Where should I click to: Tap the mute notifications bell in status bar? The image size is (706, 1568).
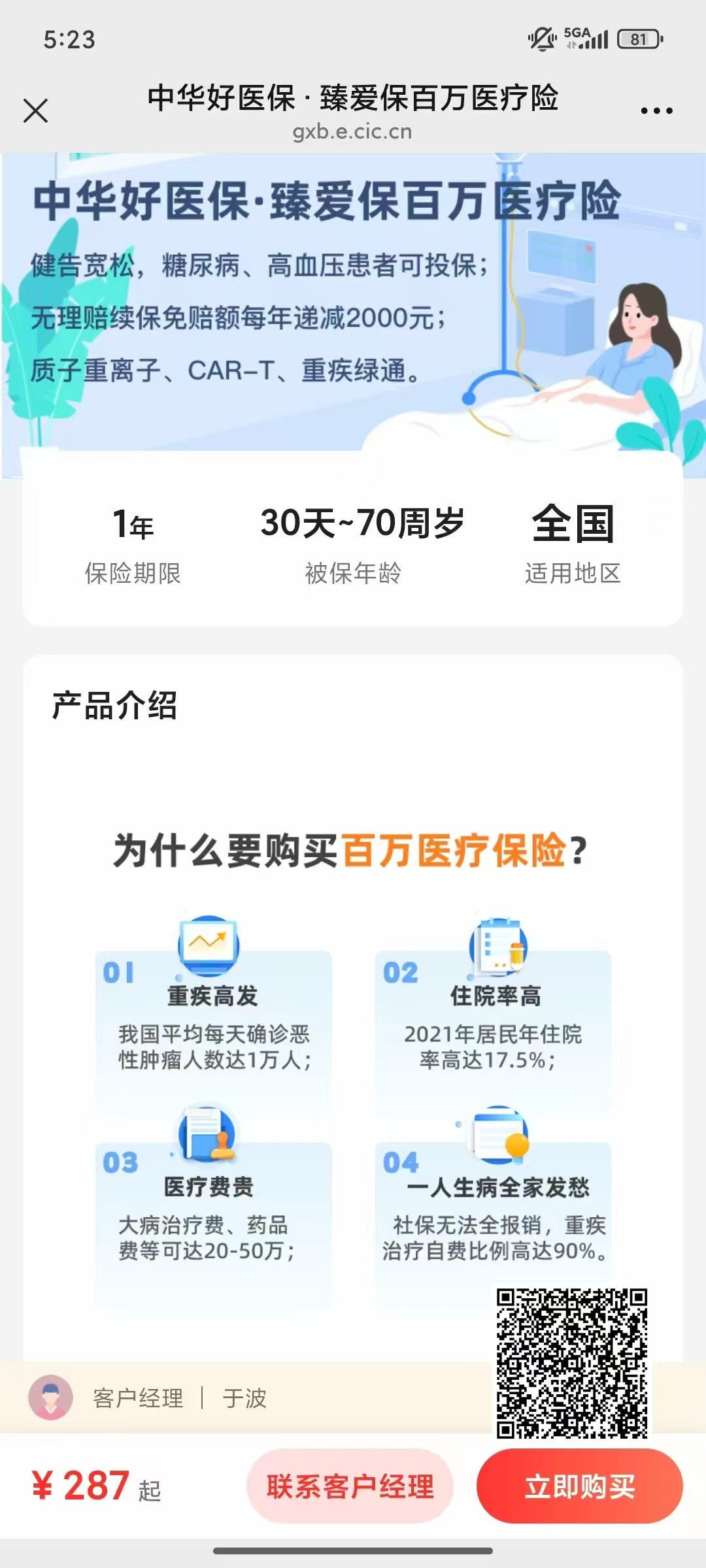(543, 41)
